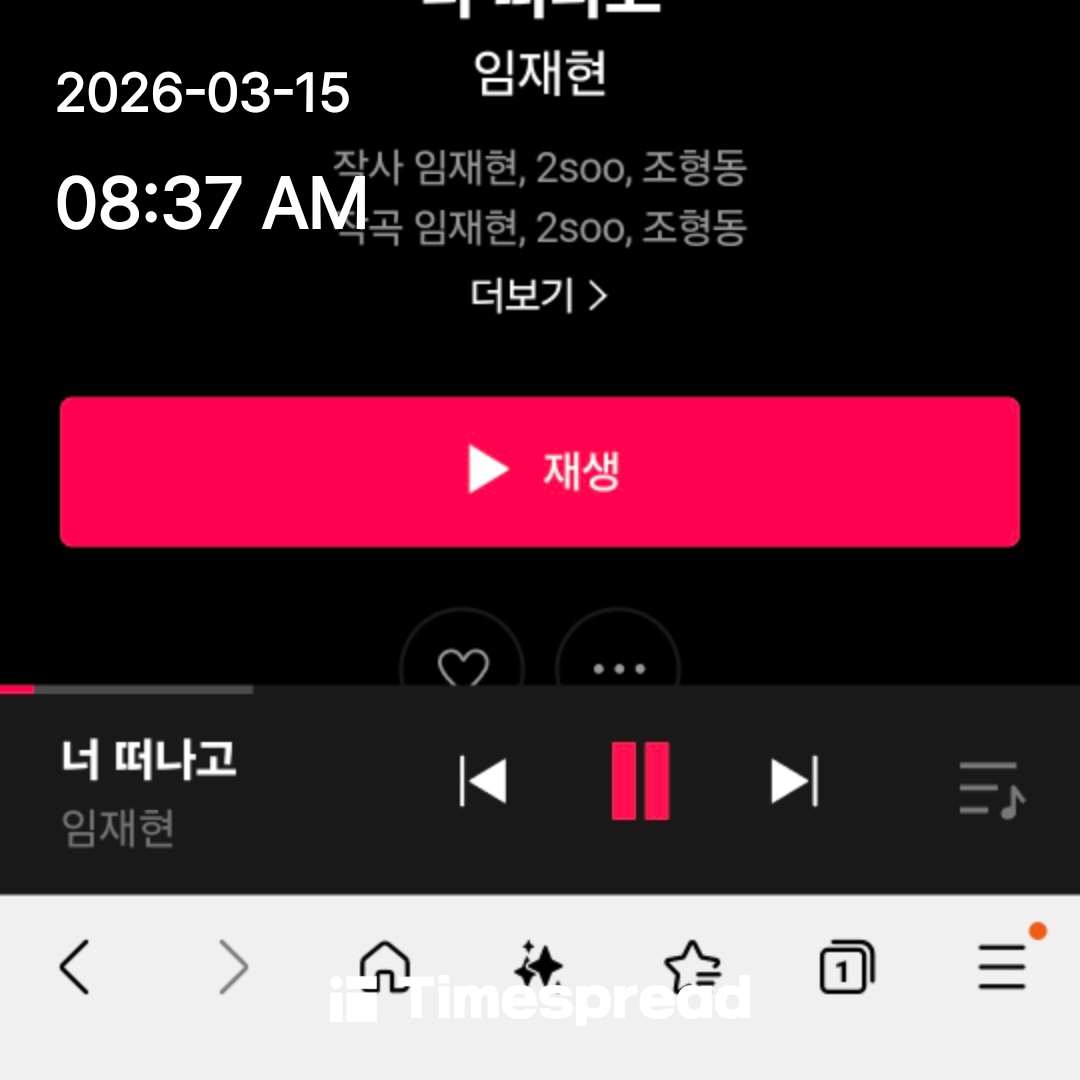Play the song with the 재생 button
1080x1080 pixels.
(x=540, y=471)
